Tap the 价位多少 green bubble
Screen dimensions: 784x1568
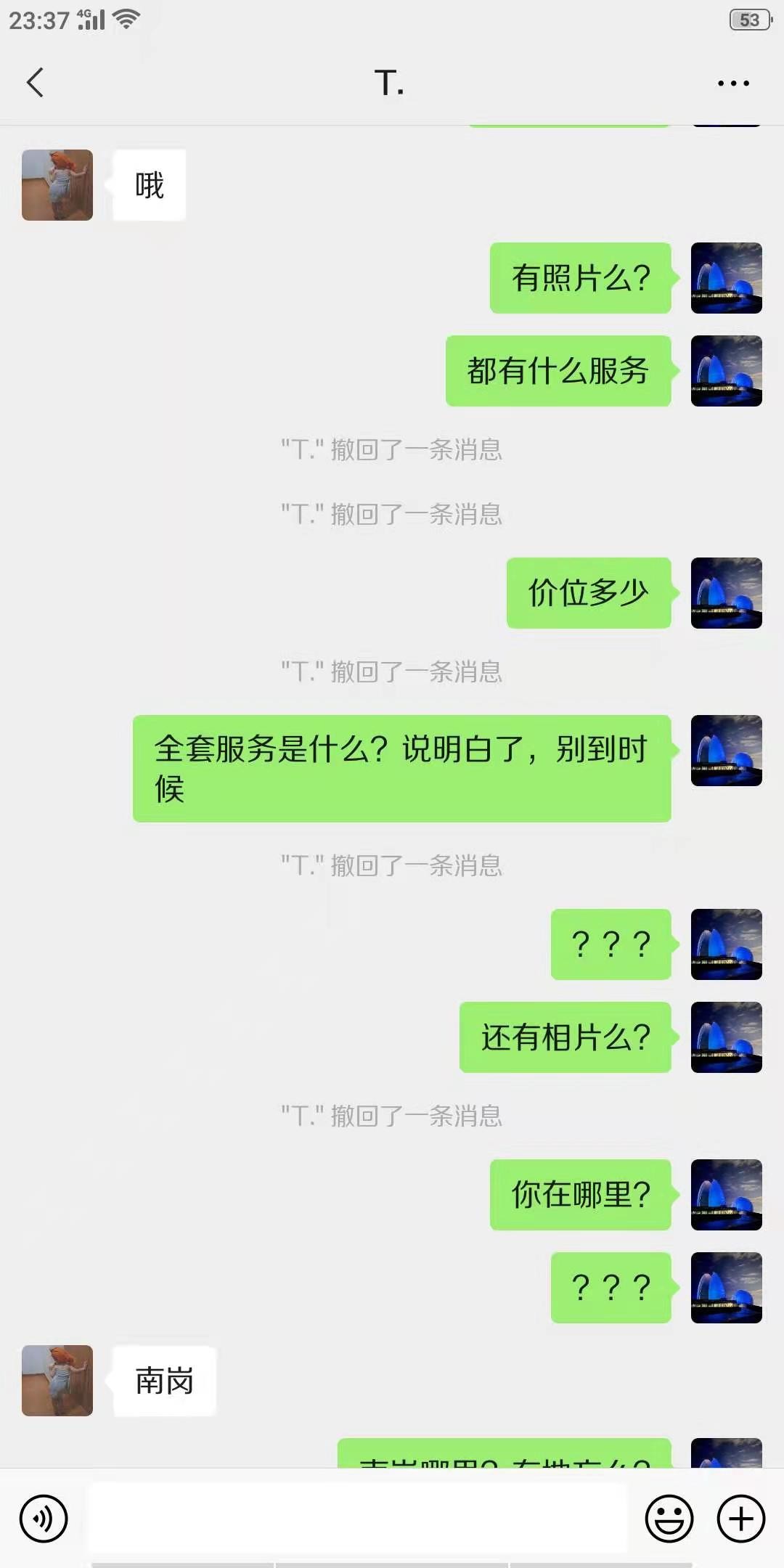[588, 592]
